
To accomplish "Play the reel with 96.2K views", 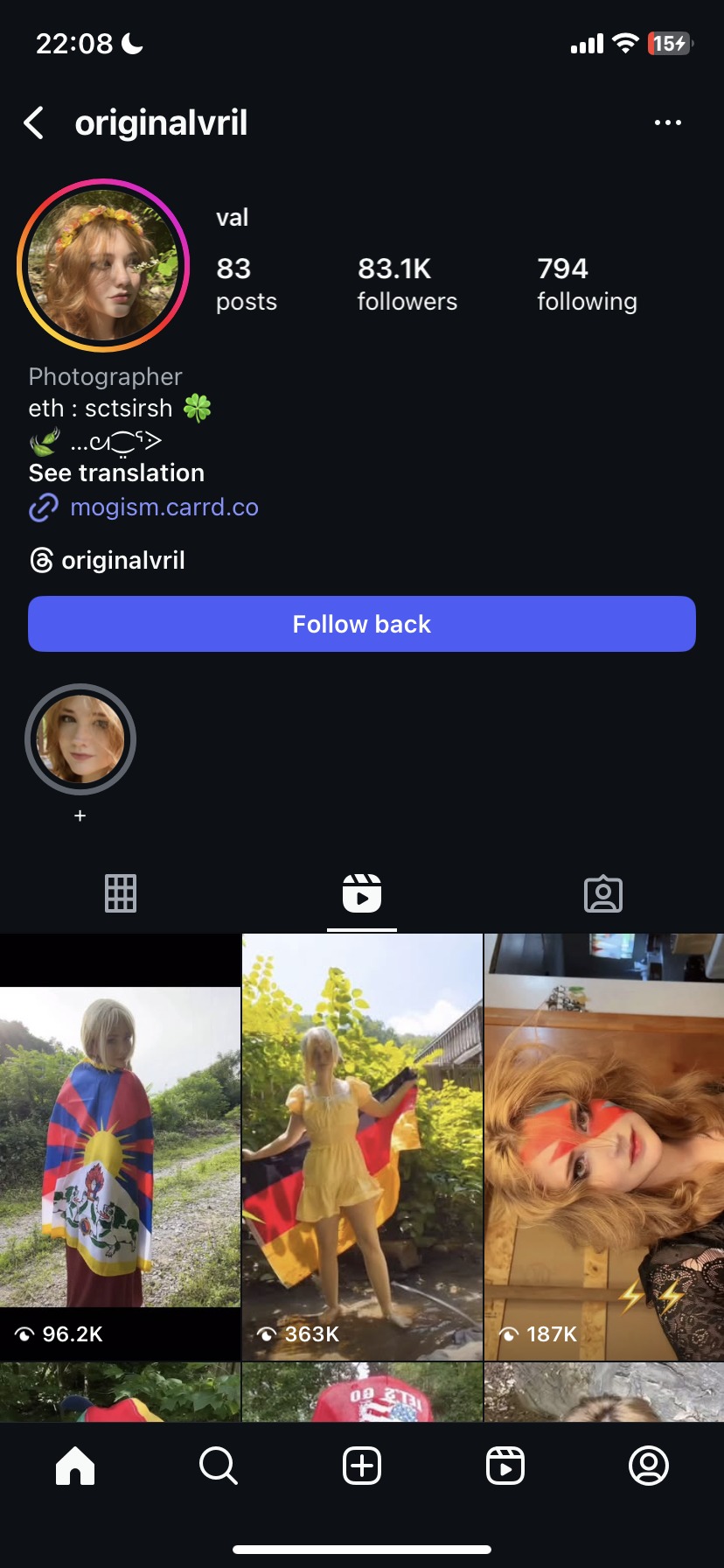I will click(120, 1146).
